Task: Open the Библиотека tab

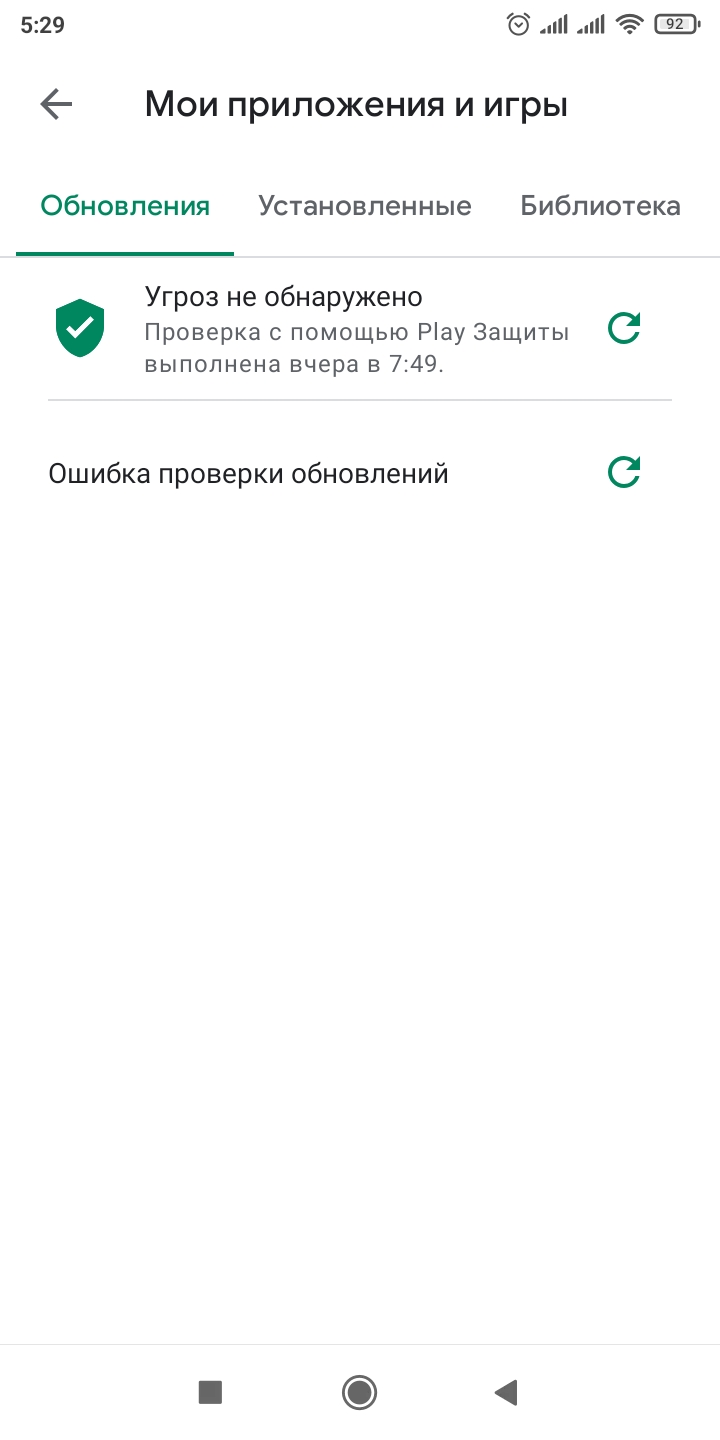Action: [600, 206]
